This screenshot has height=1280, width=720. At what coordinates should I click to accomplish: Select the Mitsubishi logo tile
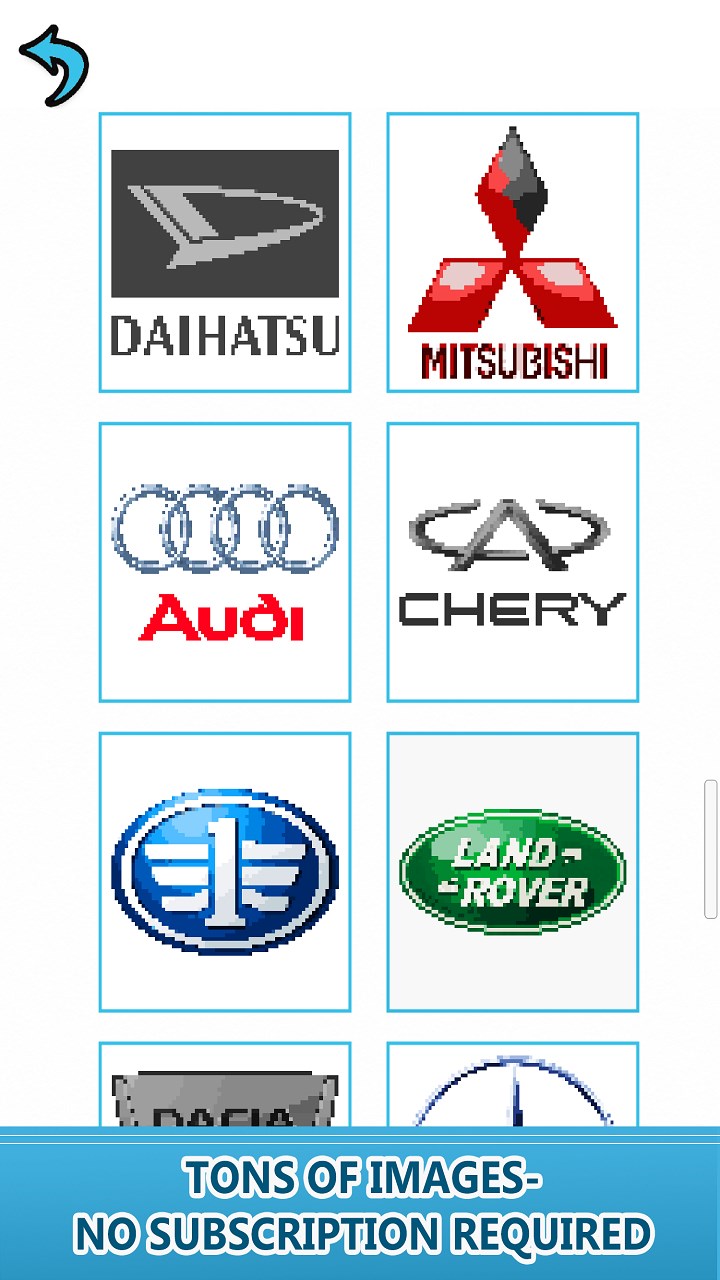pyautogui.click(x=513, y=252)
